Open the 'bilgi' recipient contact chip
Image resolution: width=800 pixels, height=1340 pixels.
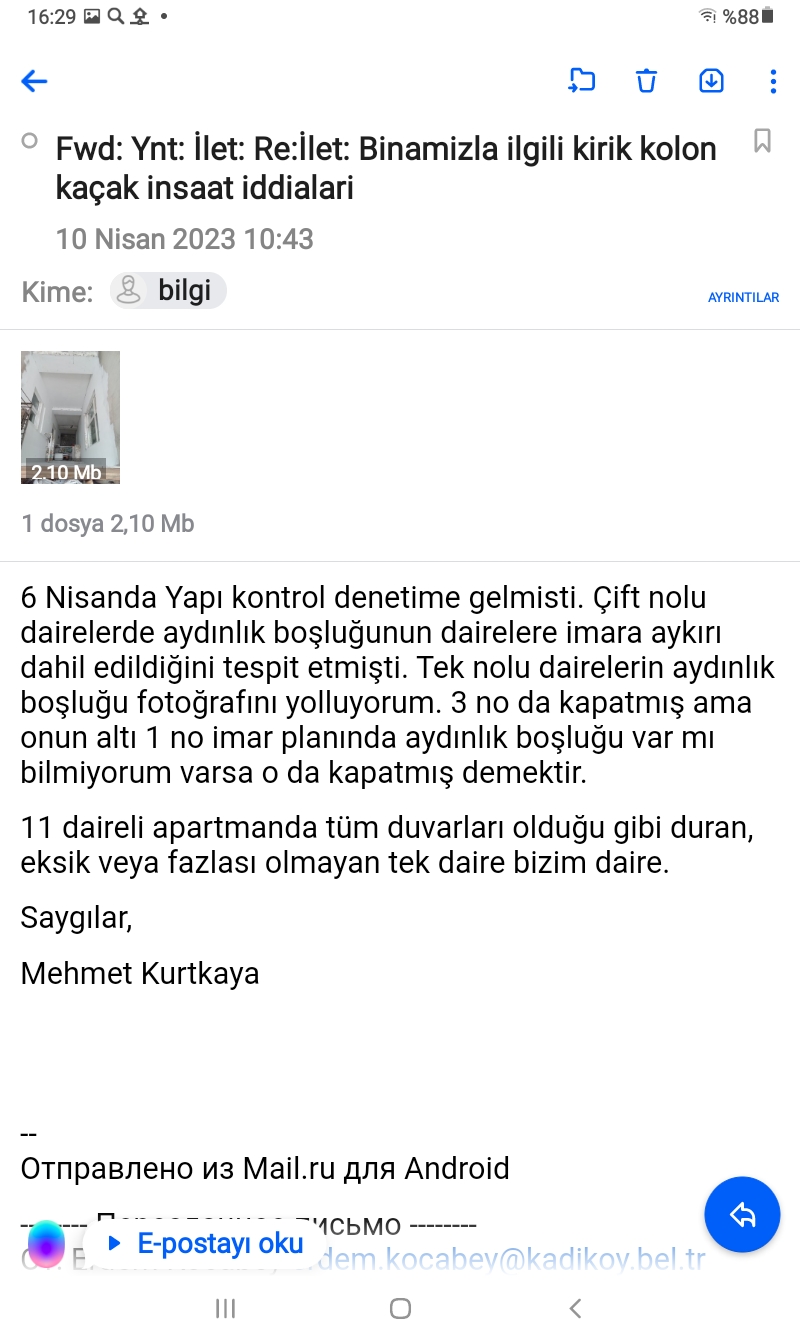coord(168,291)
